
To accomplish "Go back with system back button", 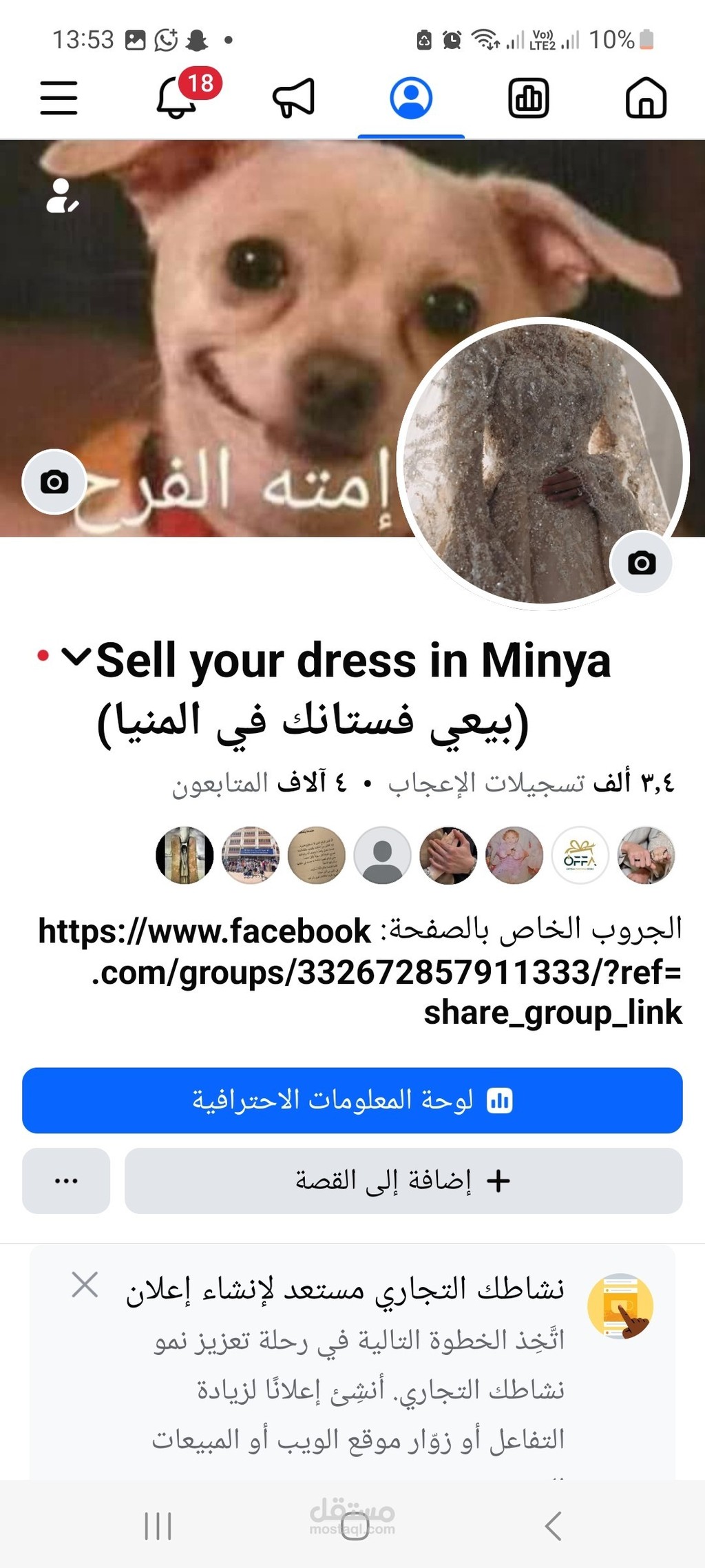I will pyautogui.click(x=553, y=1526).
